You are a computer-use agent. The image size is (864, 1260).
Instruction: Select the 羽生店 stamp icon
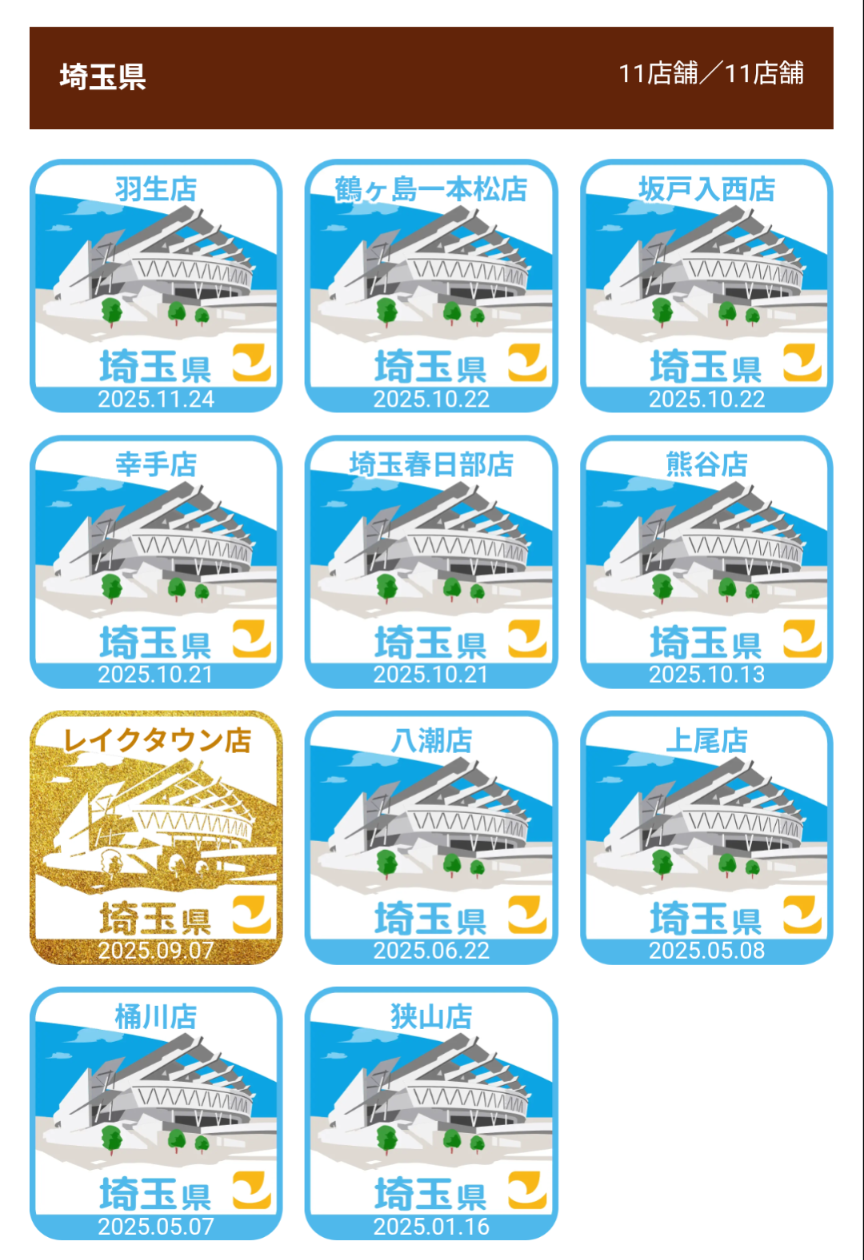click(x=158, y=285)
